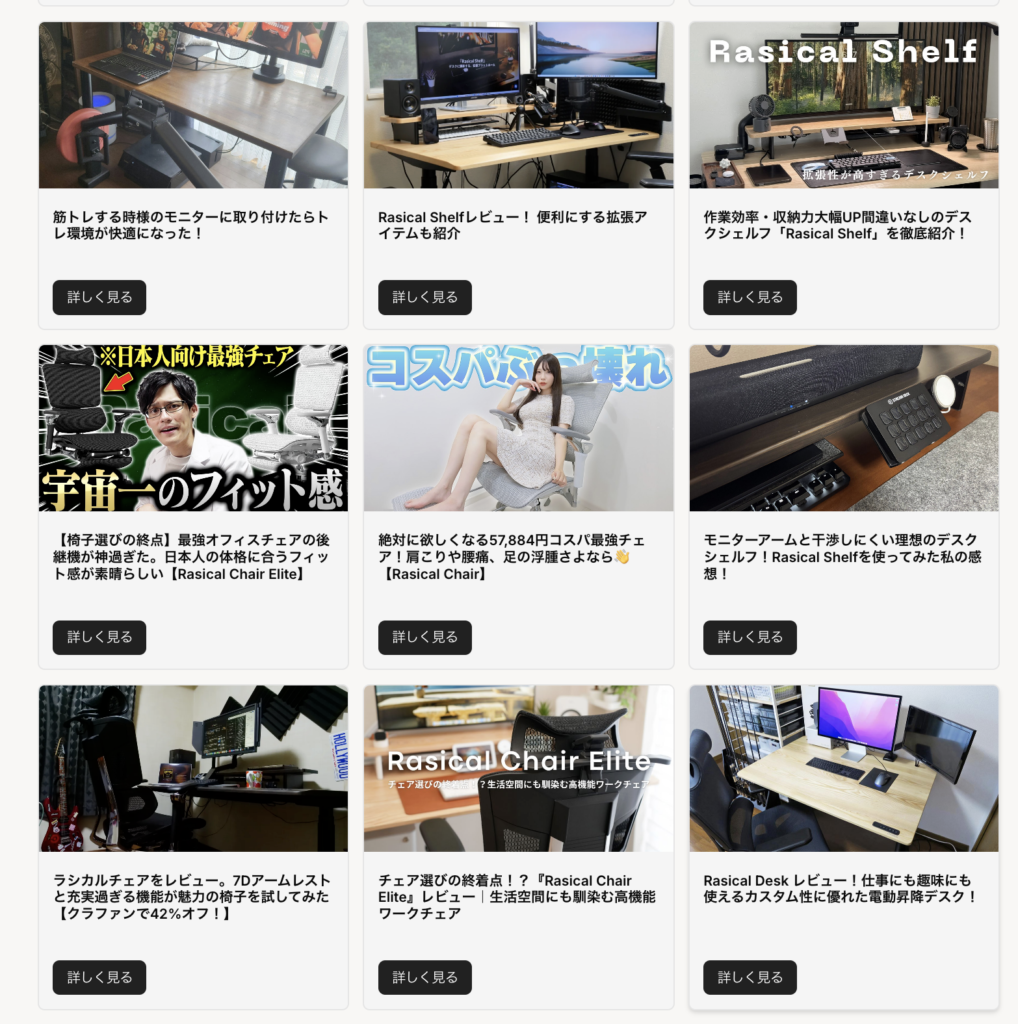
Task: Open 詳しく見る under 椅子選びの終点 article
Action: click(99, 637)
